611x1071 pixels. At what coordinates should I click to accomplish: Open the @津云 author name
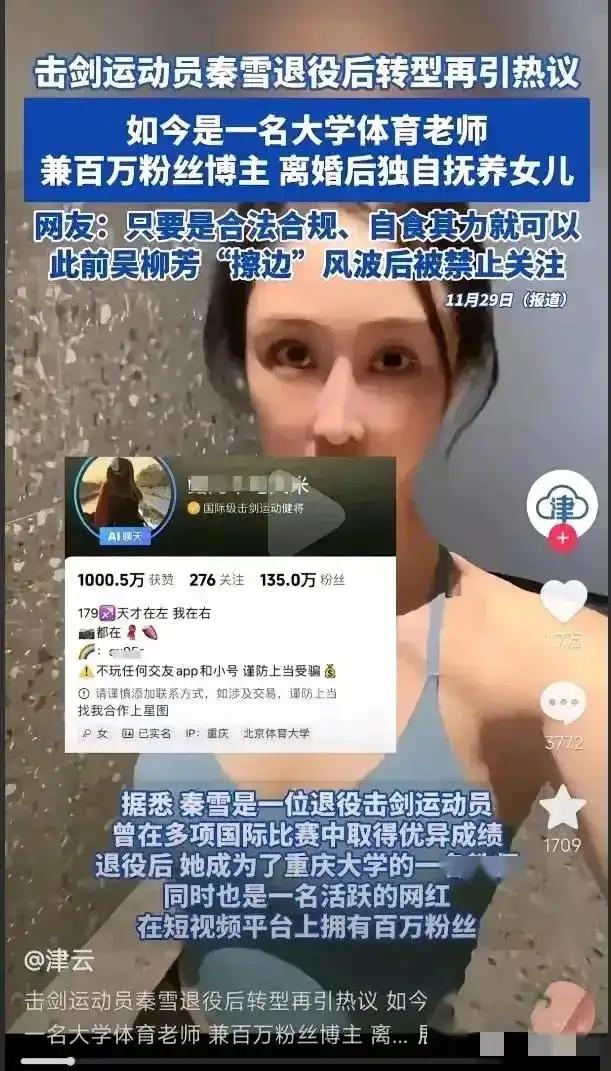60,961
